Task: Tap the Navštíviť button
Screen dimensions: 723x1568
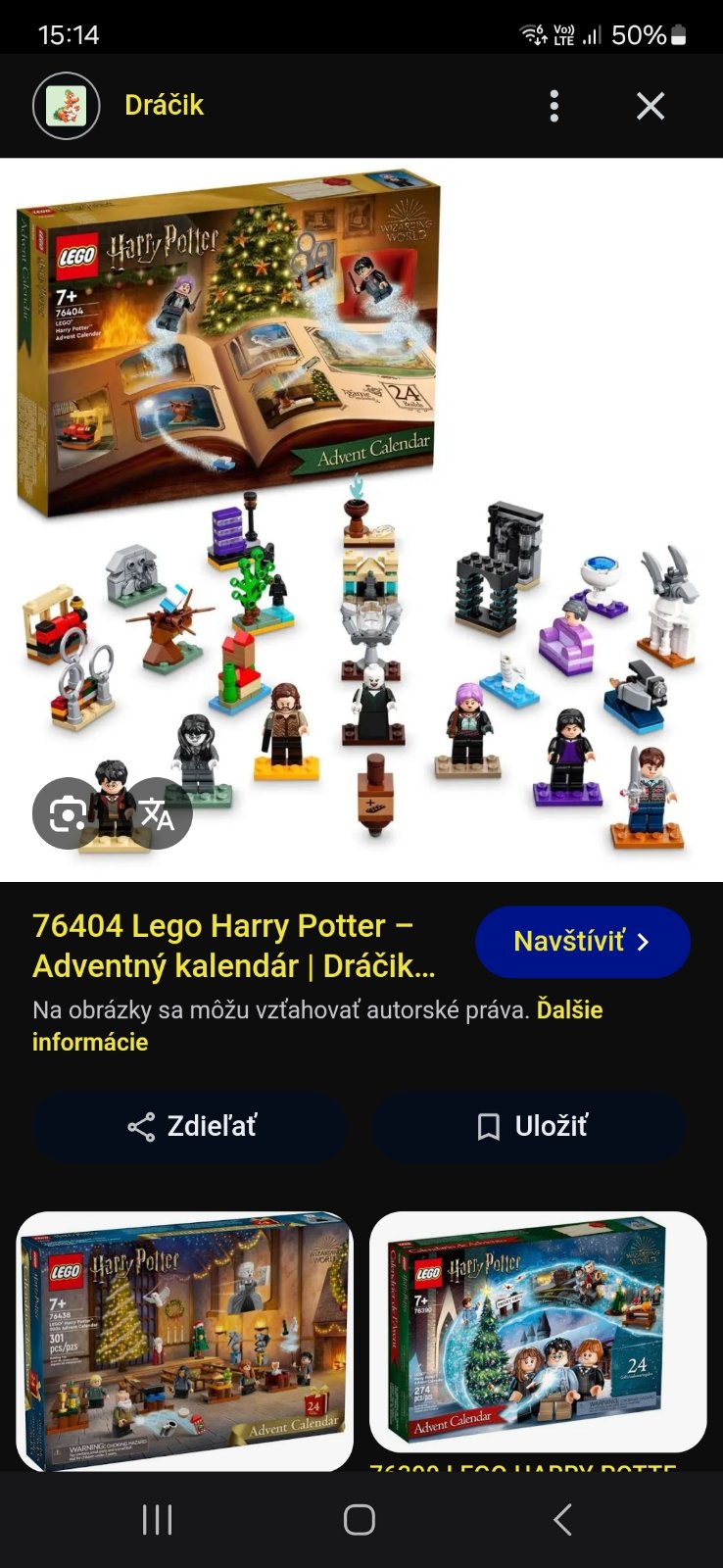Action: pyautogui.click(x=582, y=942)
